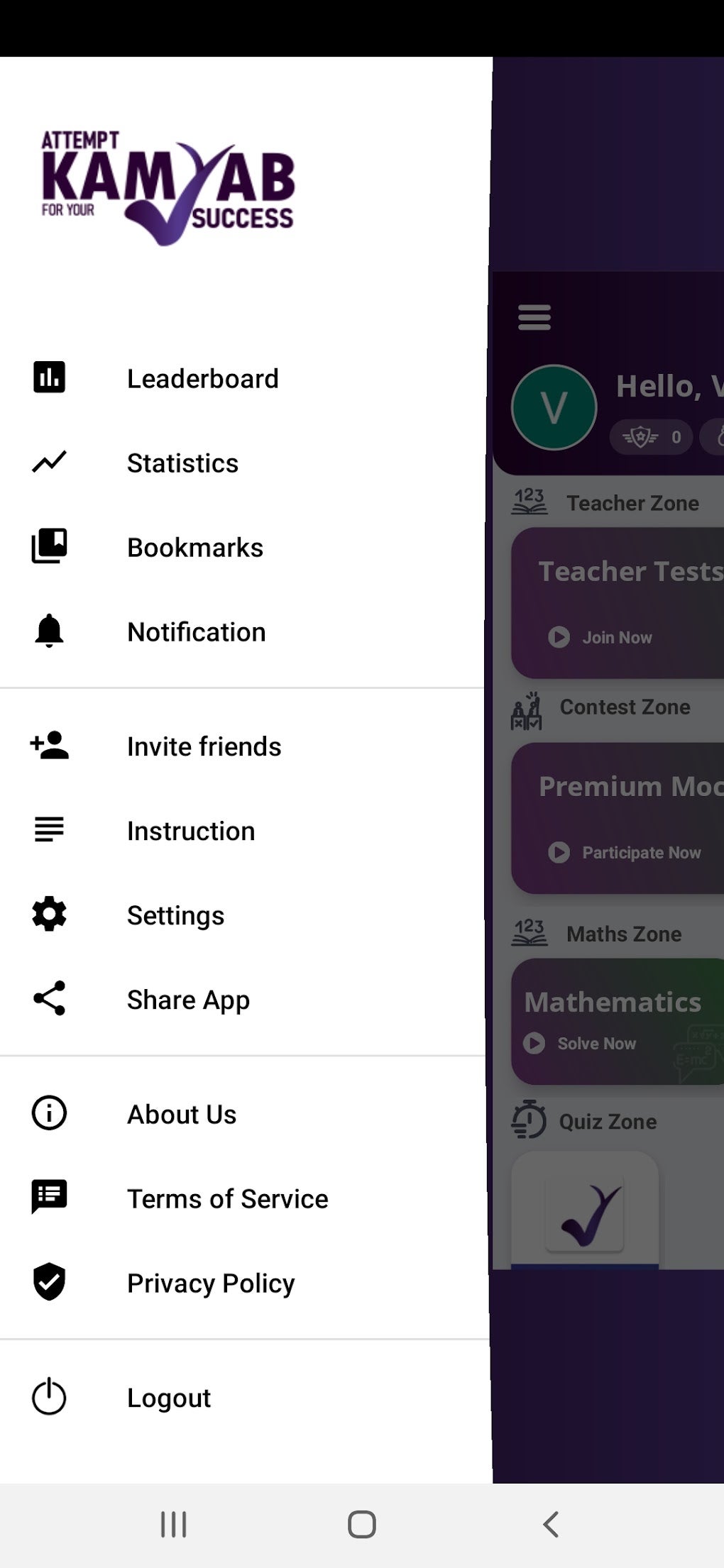Logout of the account
Viewport: 724px width, 1568px height.
click(x=169, y=1398)
